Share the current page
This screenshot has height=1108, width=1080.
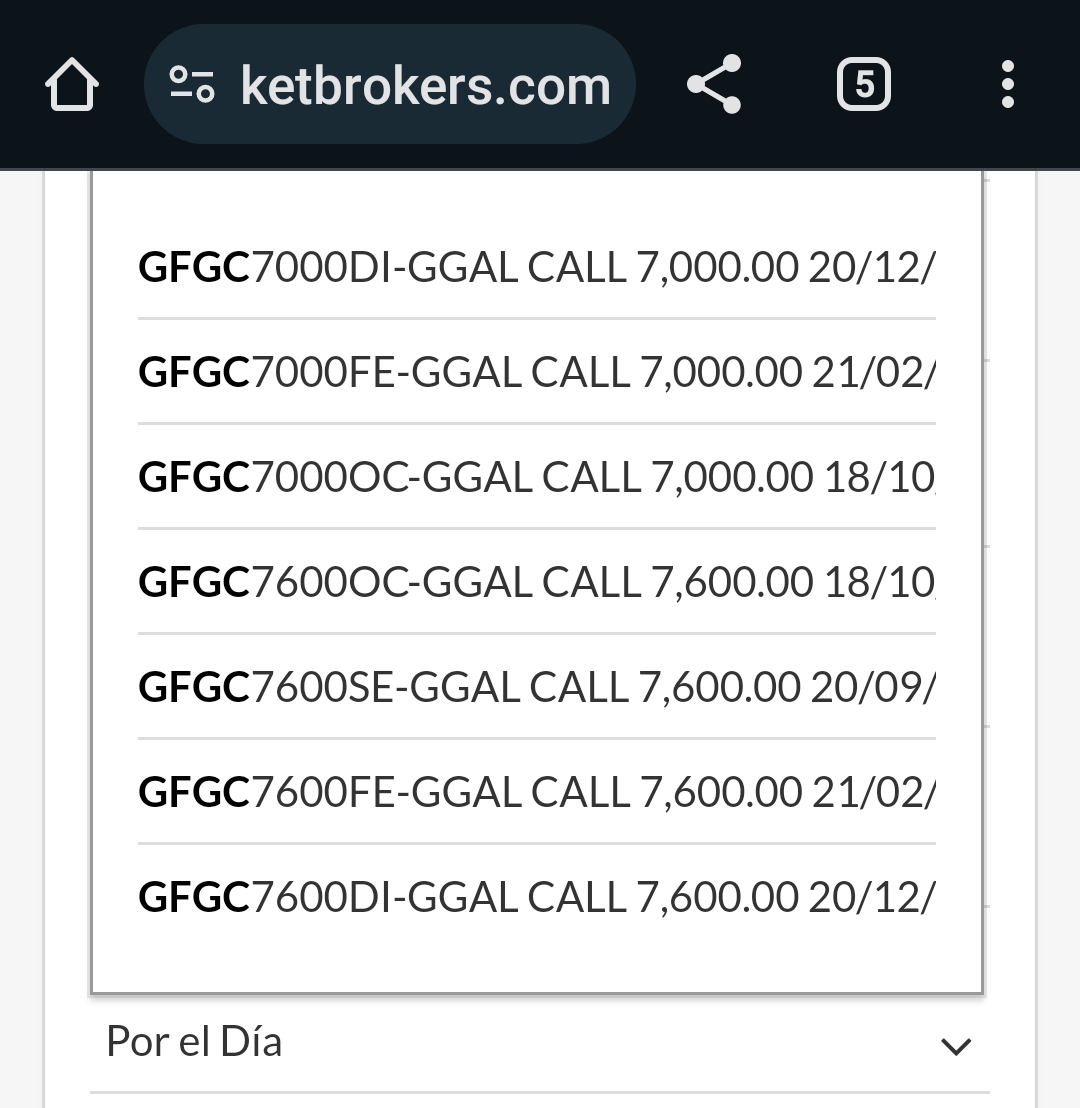[714, 86]
